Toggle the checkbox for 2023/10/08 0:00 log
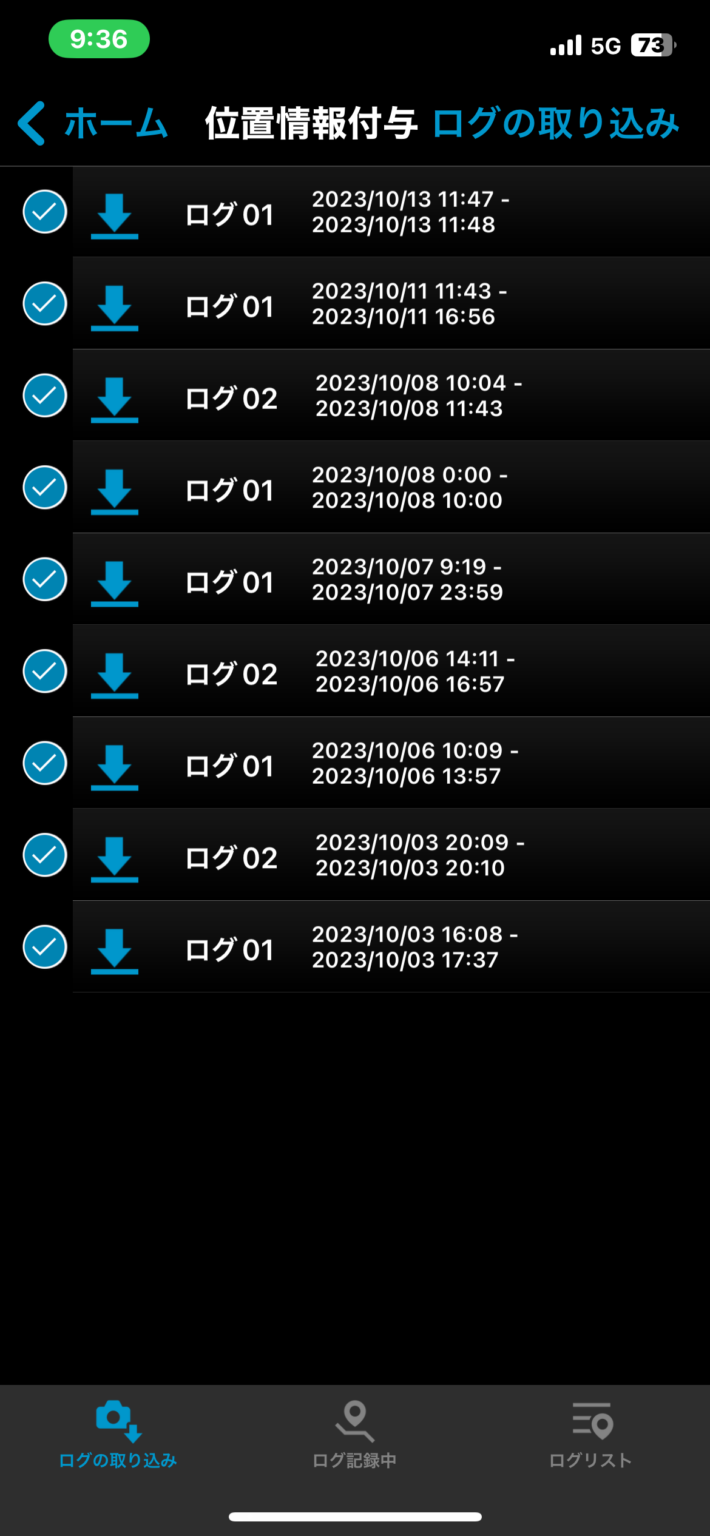Viewport: 710px width, 1536px height. point(45,488)
